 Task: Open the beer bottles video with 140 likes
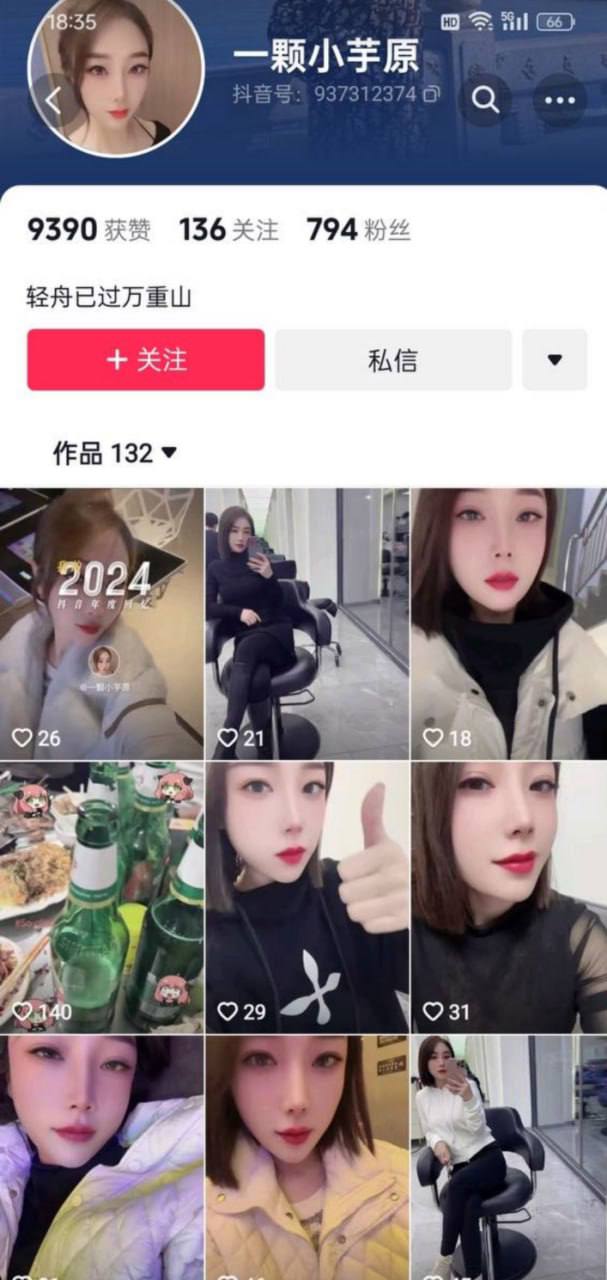coord(101,896)
